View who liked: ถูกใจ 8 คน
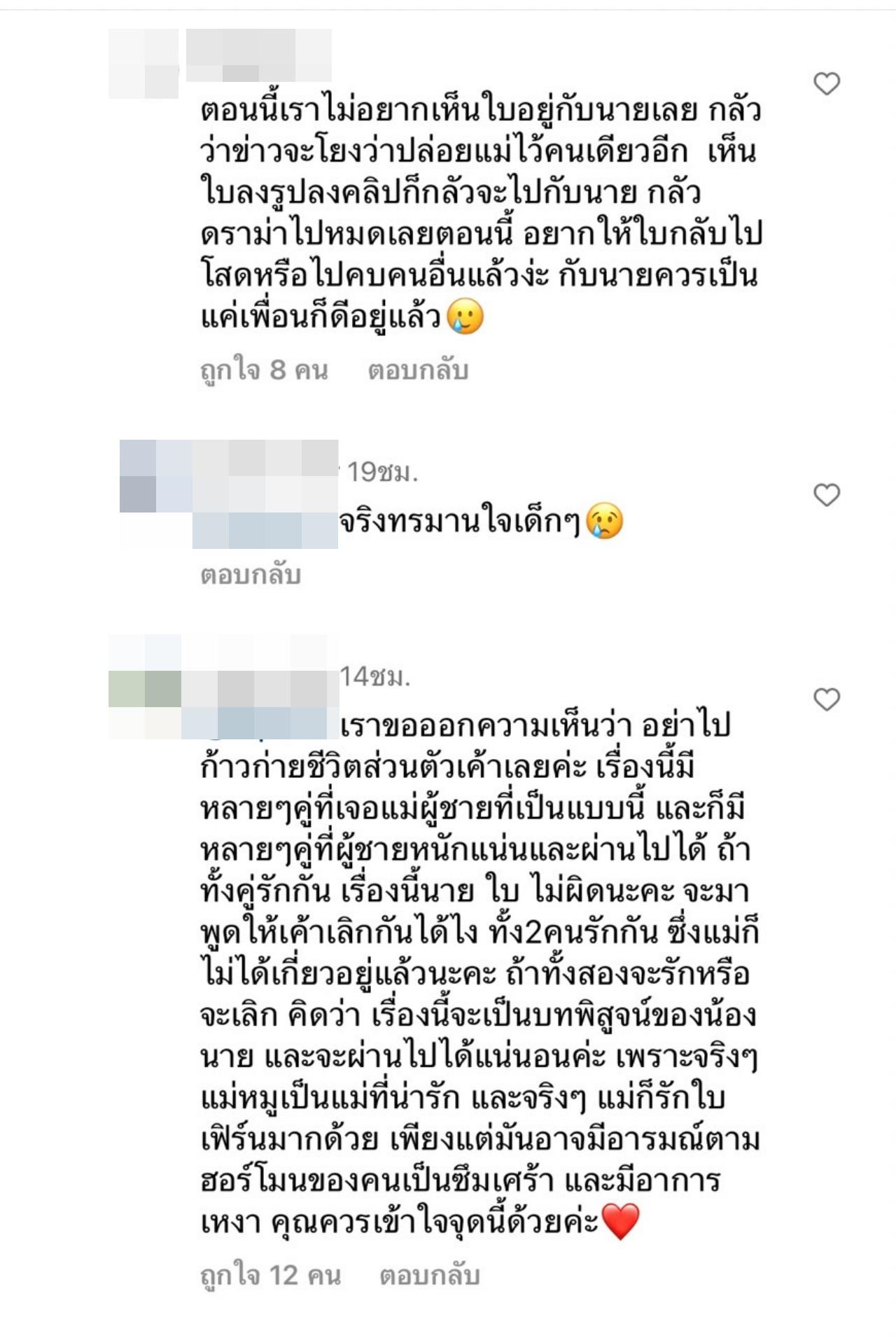The width and height of the screenshot is (896, 1338). point(264,370)
